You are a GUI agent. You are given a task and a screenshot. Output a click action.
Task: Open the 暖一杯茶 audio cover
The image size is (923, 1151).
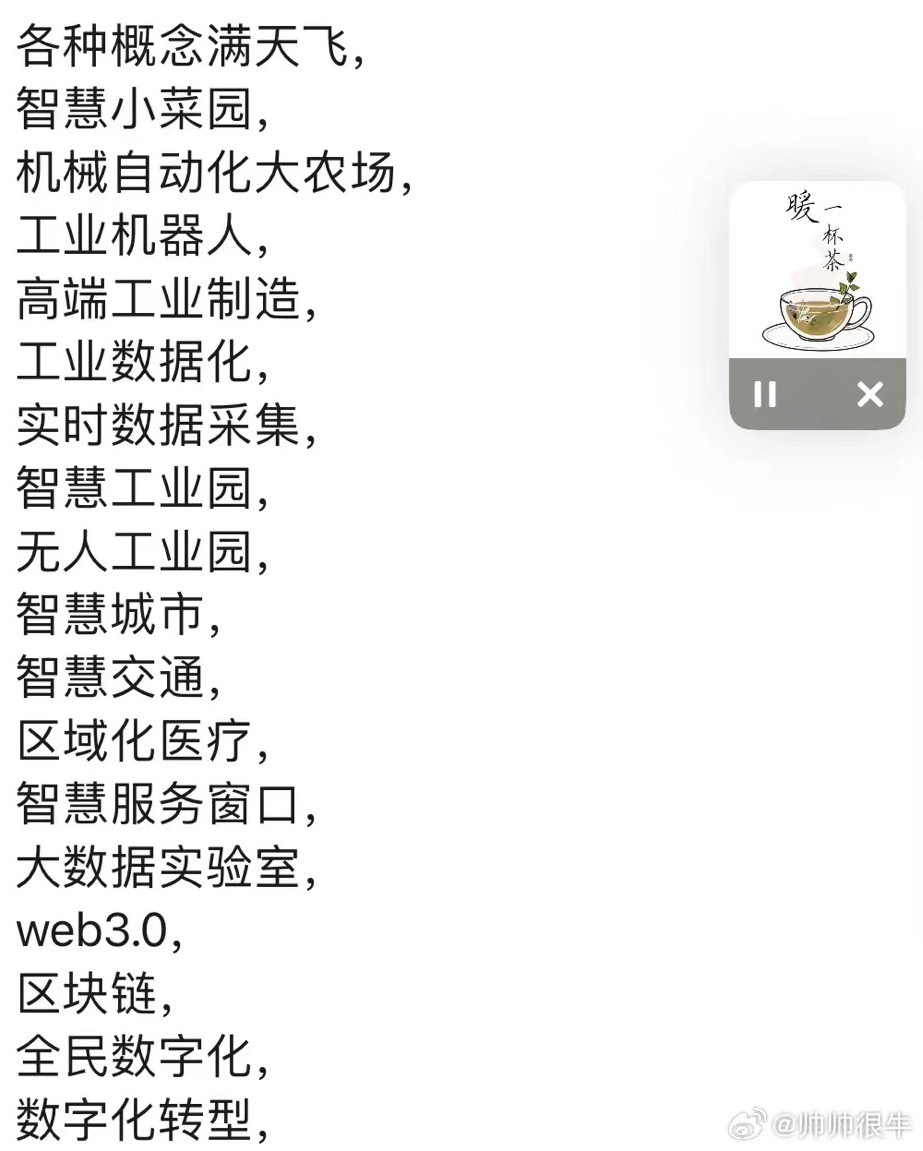point(817,270)
